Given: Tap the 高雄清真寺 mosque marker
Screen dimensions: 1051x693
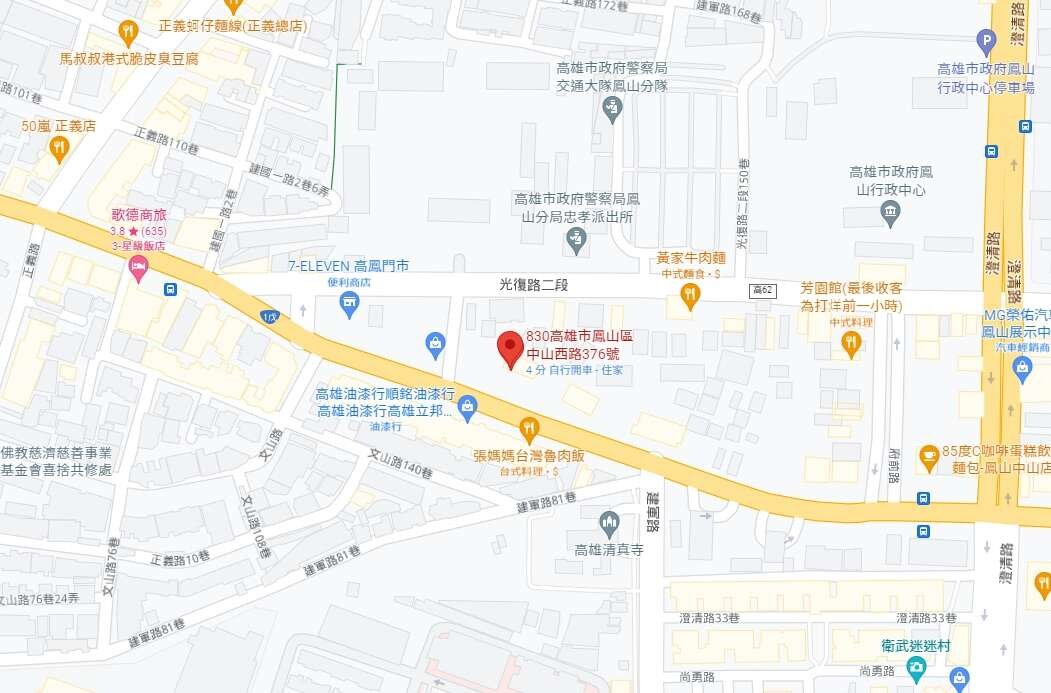Looking at the screenshot, I should click(x=609, y=522).
